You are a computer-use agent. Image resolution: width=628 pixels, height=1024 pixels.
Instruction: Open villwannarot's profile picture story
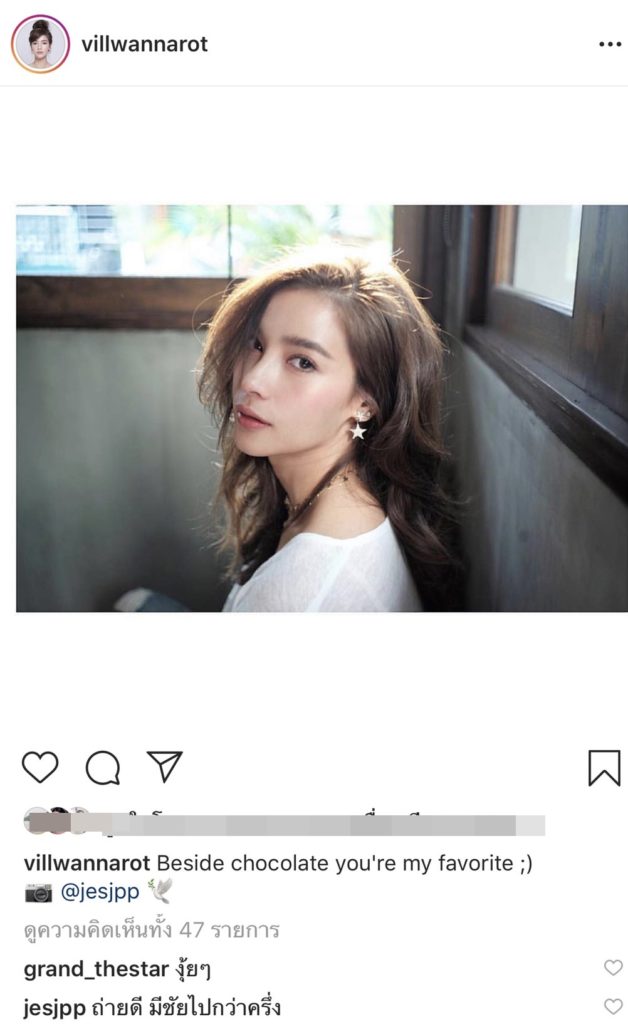coord(40,44)
